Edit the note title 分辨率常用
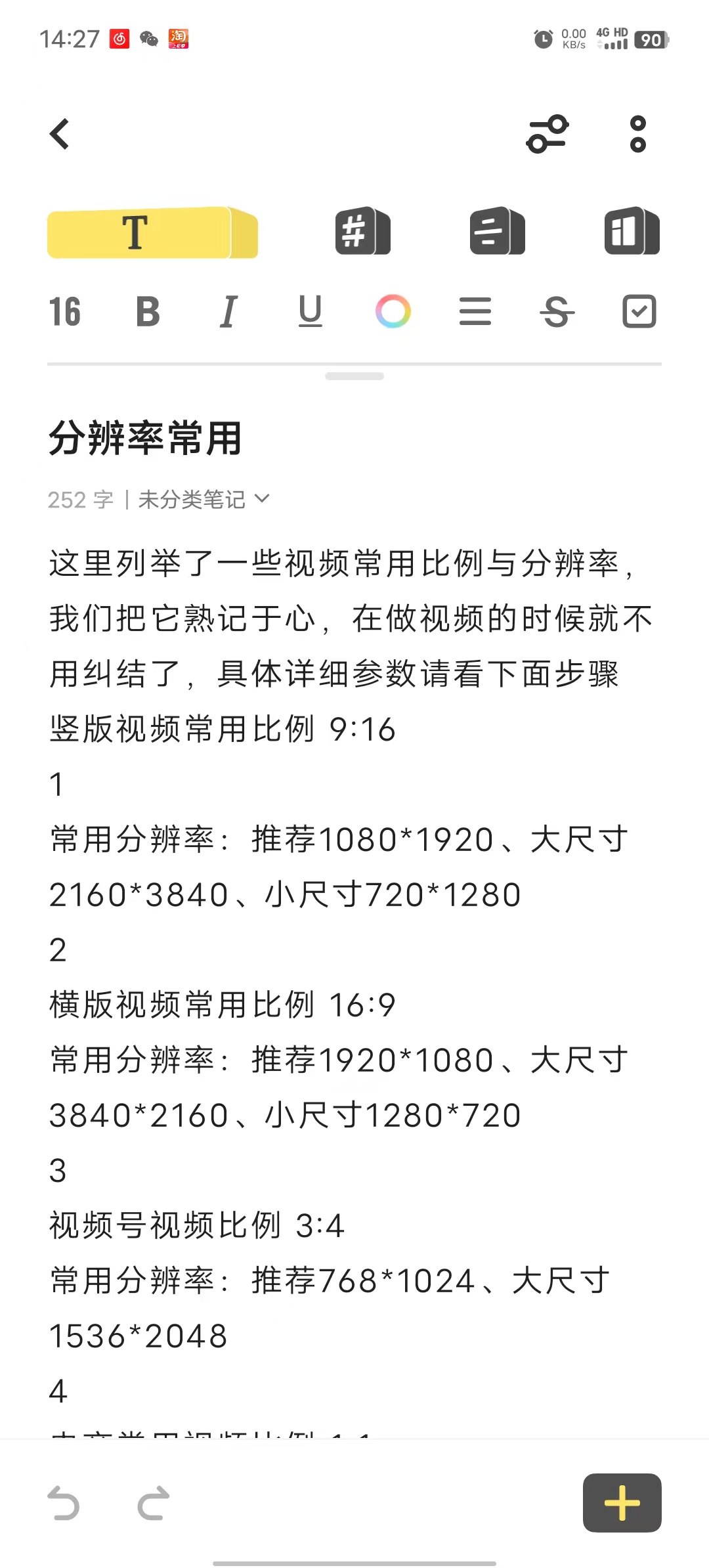 (146, 439)
